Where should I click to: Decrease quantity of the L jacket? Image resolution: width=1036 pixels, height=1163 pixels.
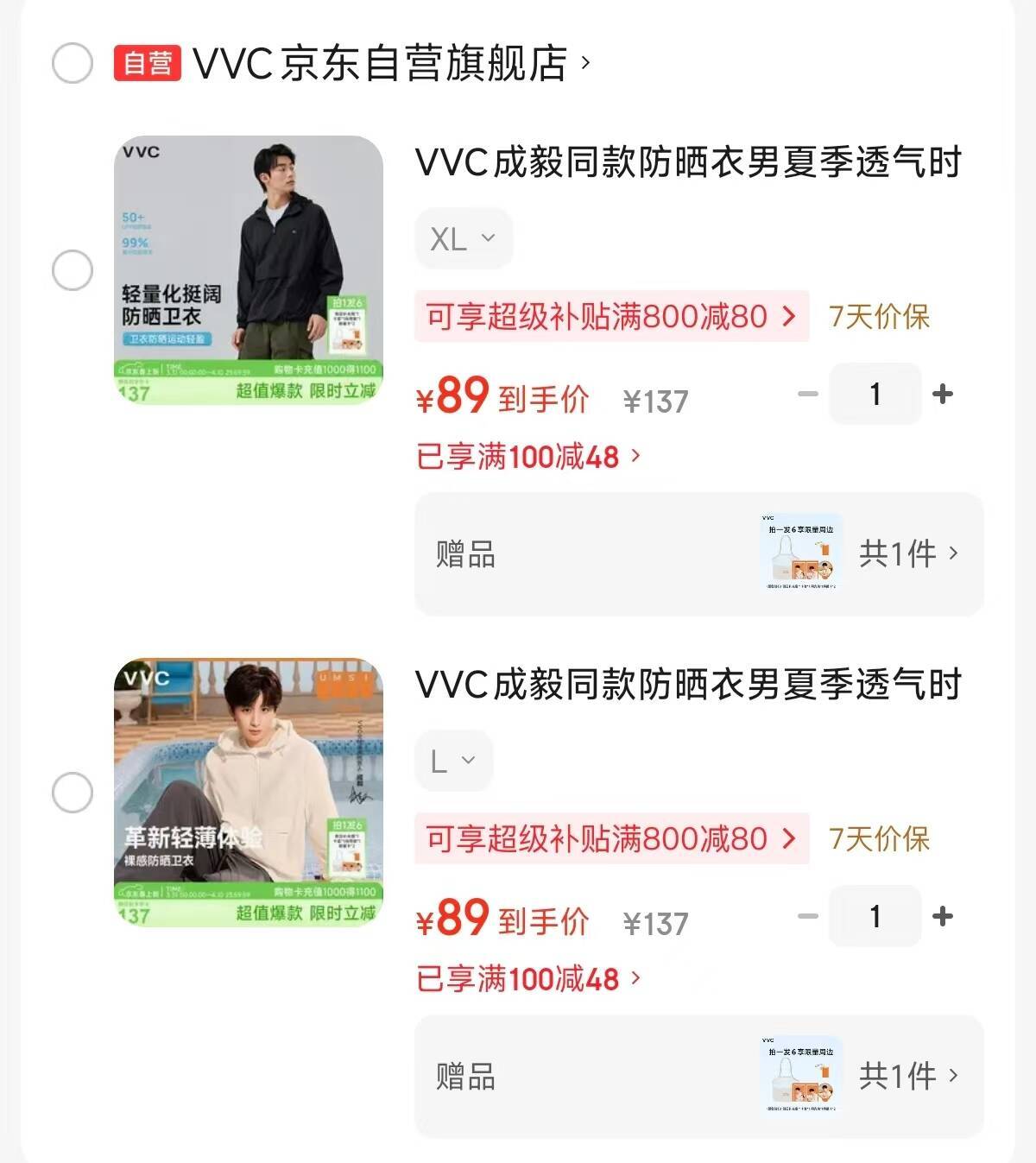pyautogui.click(x=808, y=916)
